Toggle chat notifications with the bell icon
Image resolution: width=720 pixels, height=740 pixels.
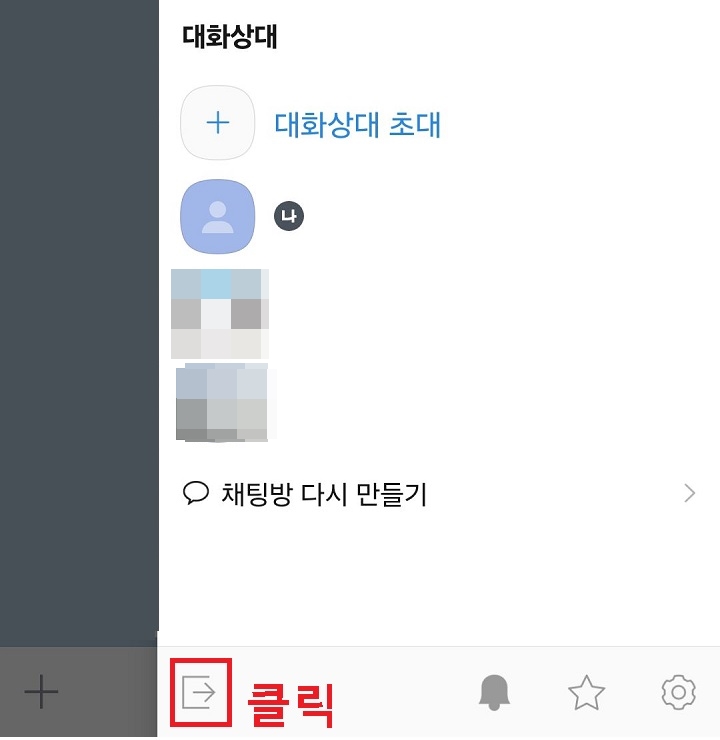[x=496, y=690]
